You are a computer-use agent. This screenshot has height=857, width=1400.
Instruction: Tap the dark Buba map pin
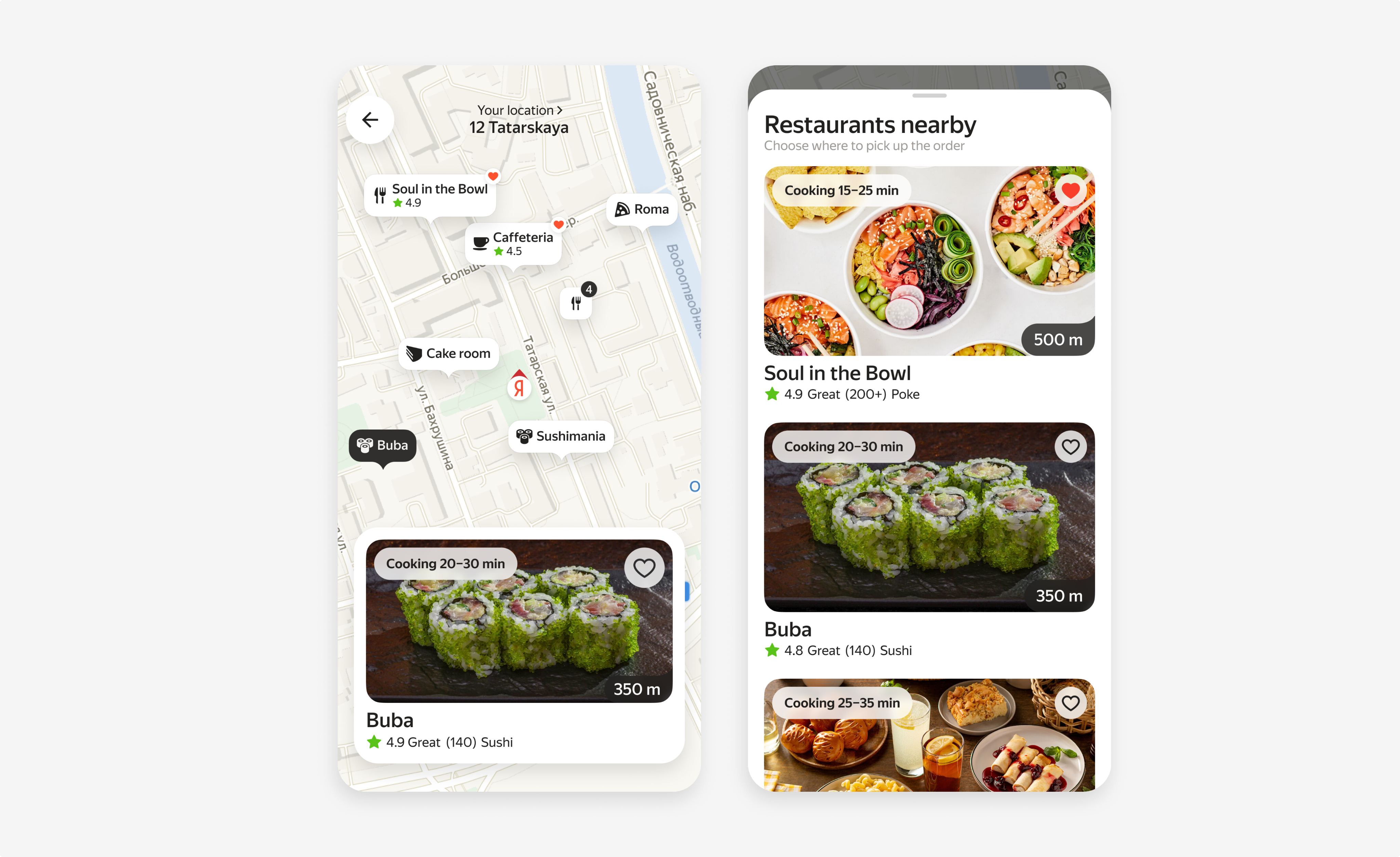(382, 445)
